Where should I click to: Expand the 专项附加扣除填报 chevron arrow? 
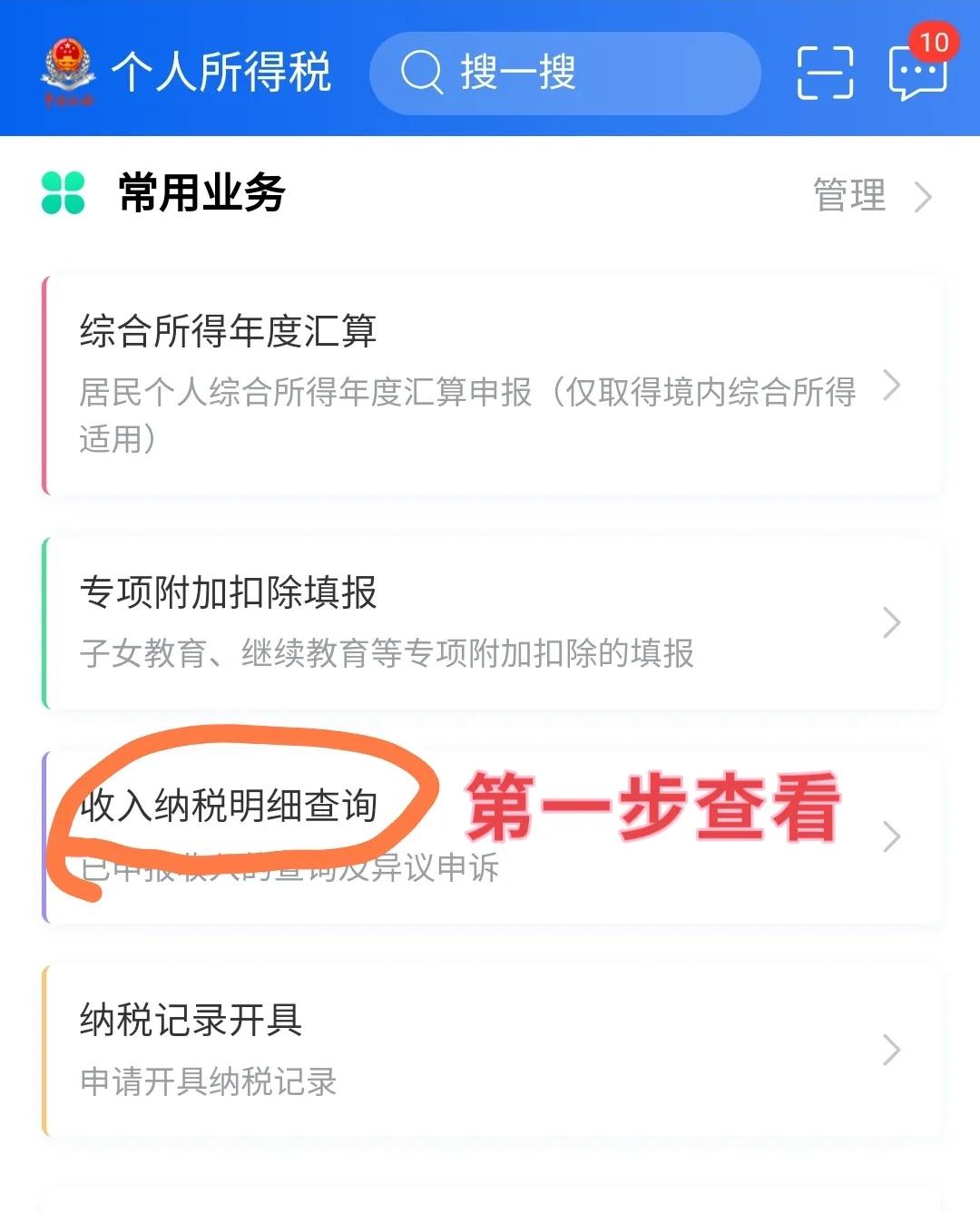coord(889,621)
